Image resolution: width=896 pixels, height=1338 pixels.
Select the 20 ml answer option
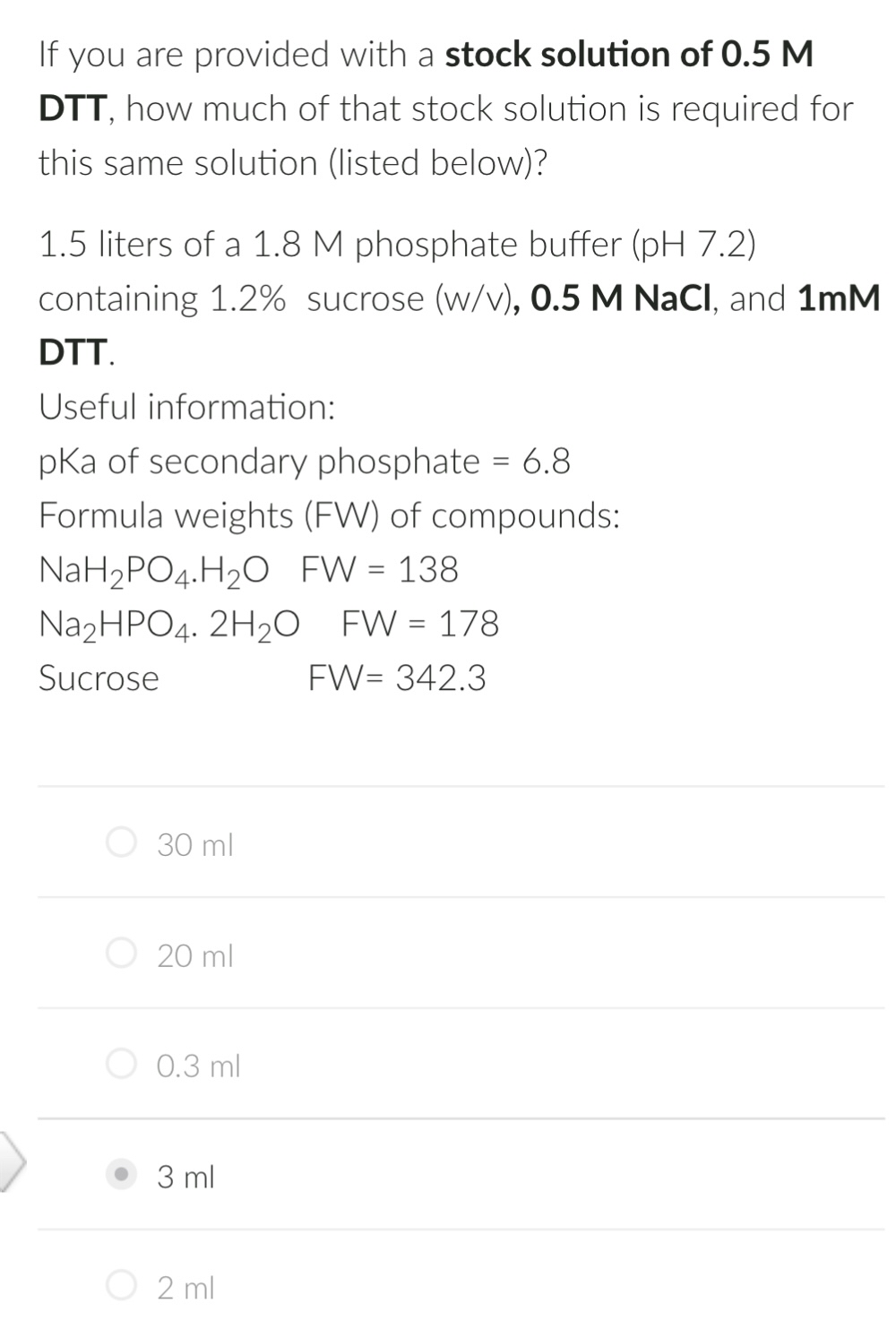[122, 954]
